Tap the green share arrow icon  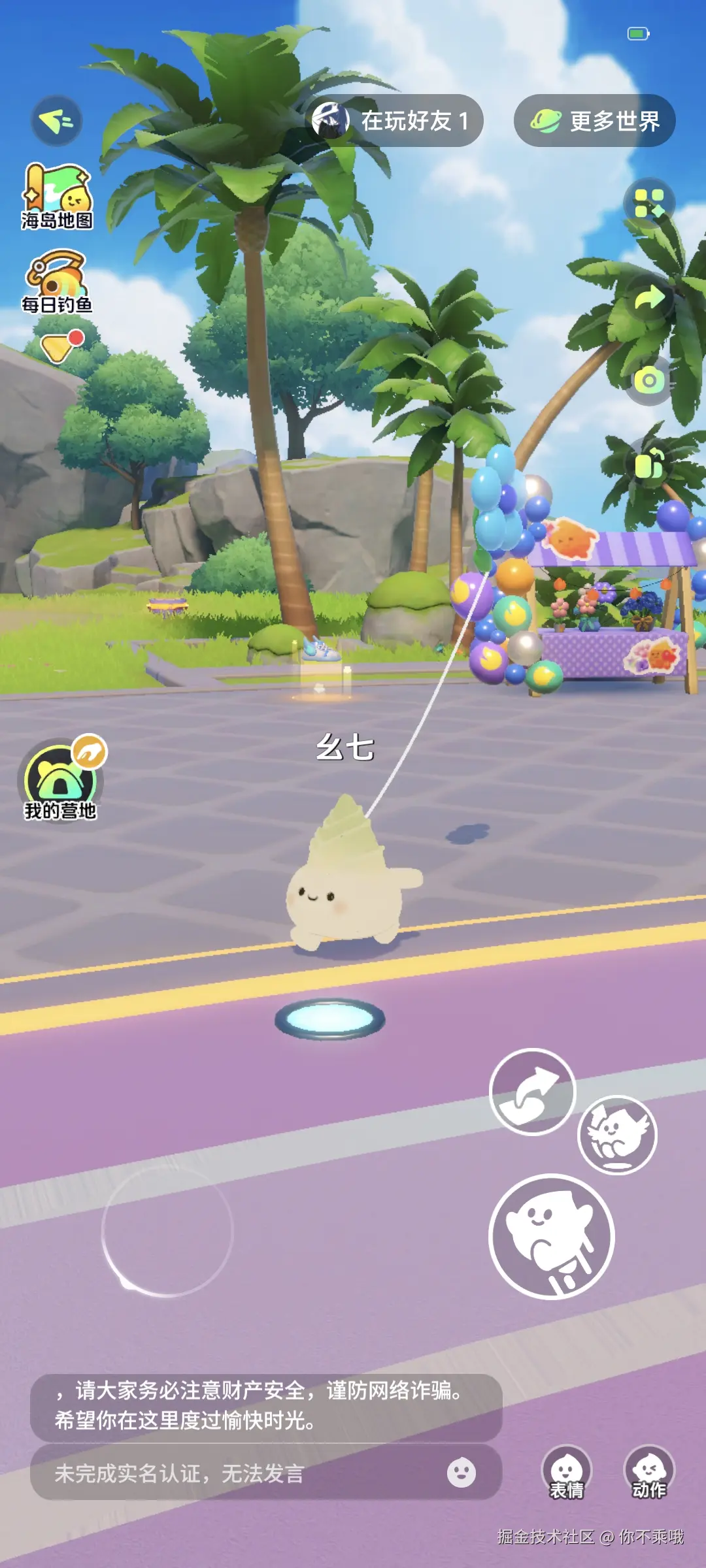(x=648, y=299)
